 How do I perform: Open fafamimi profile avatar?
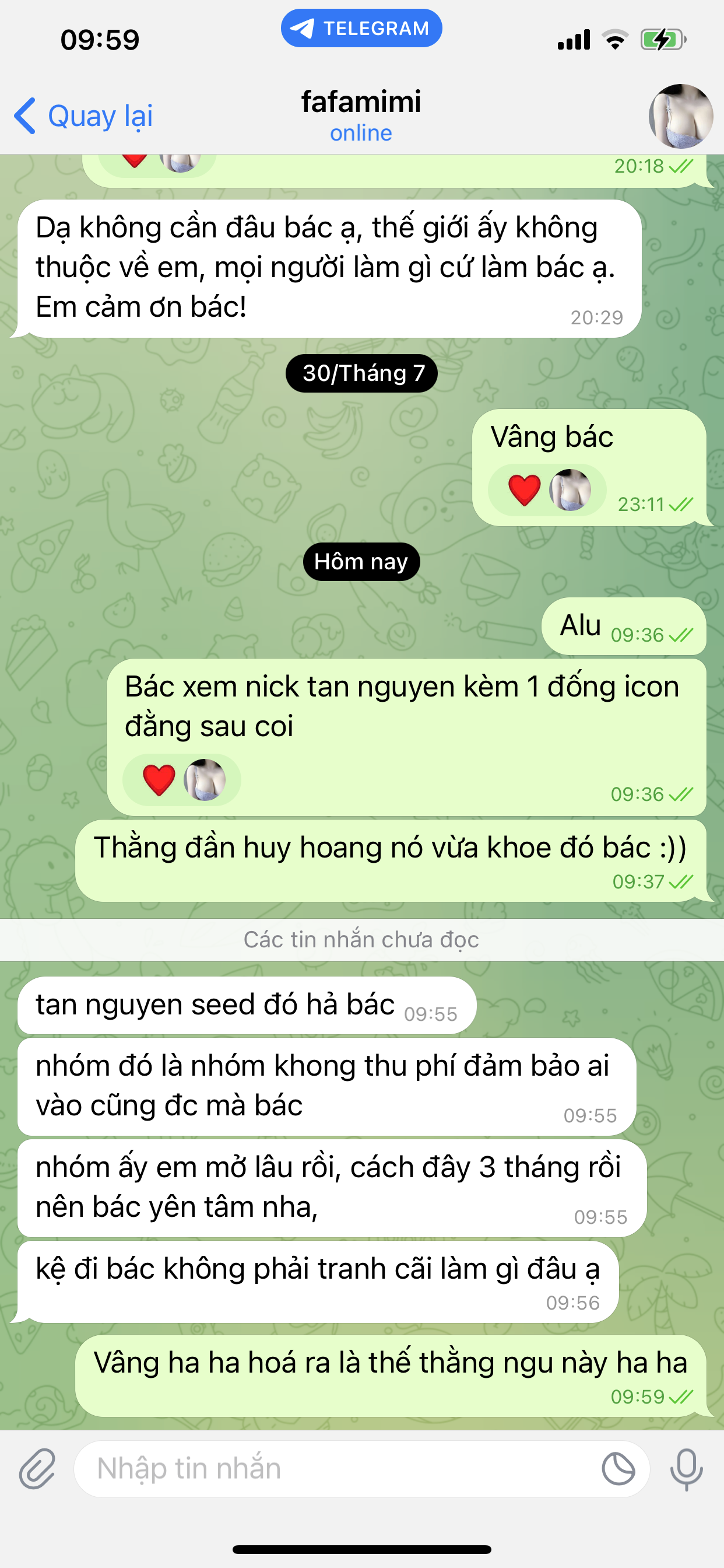click(x=680, y=116)
